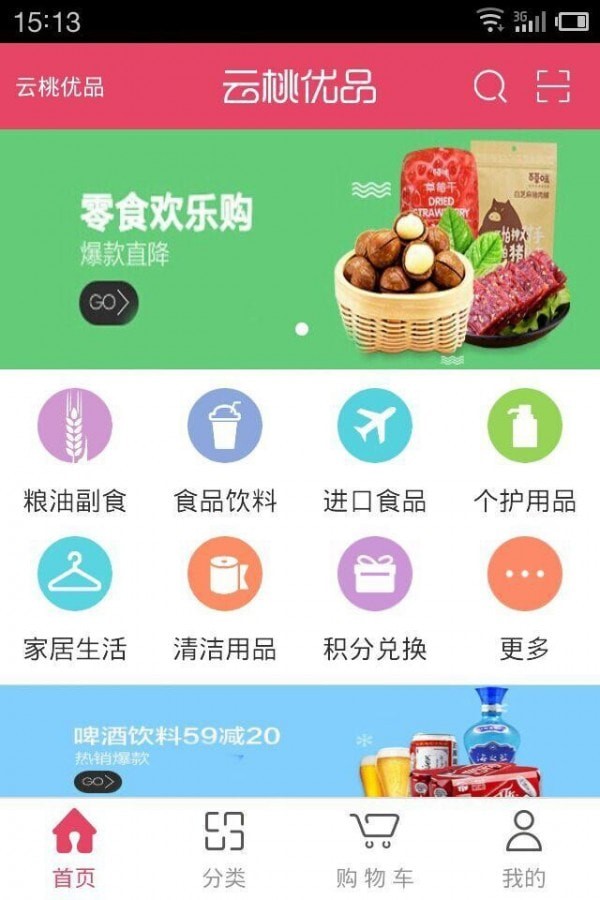Switch to the 首页 tab
This screenshot has width=600, height=900.
(x=75, y=848)
